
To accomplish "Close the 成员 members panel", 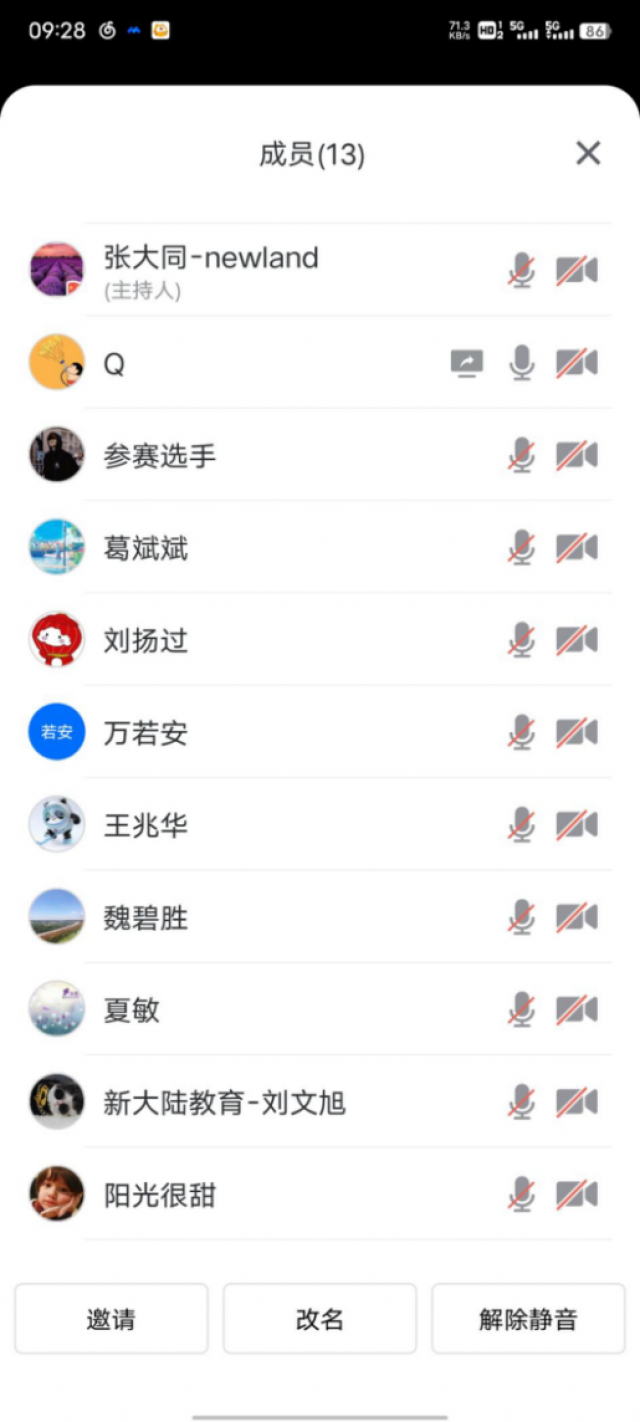I will [588, 153].
